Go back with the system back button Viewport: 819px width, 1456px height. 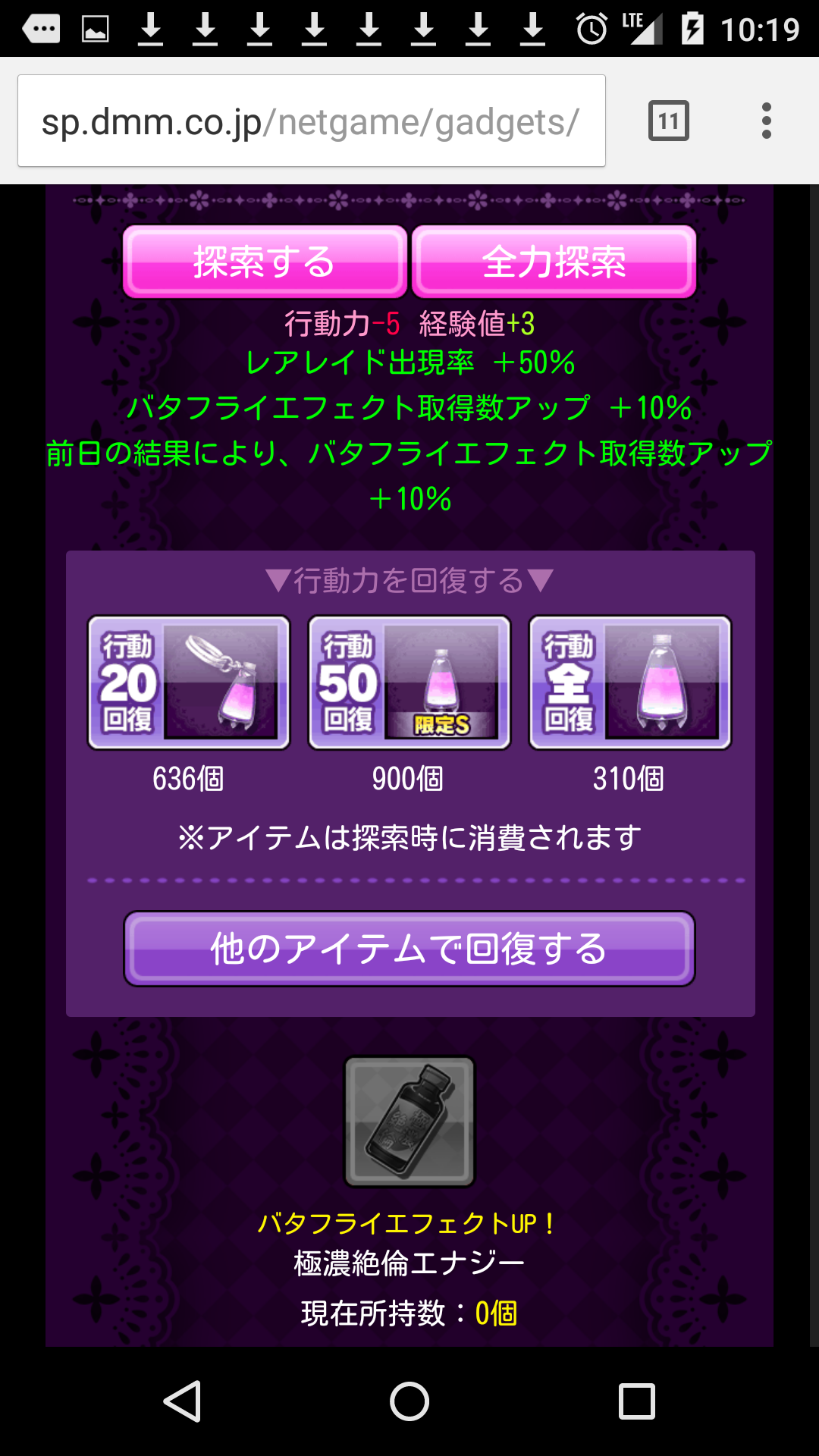coord(182,1401)
